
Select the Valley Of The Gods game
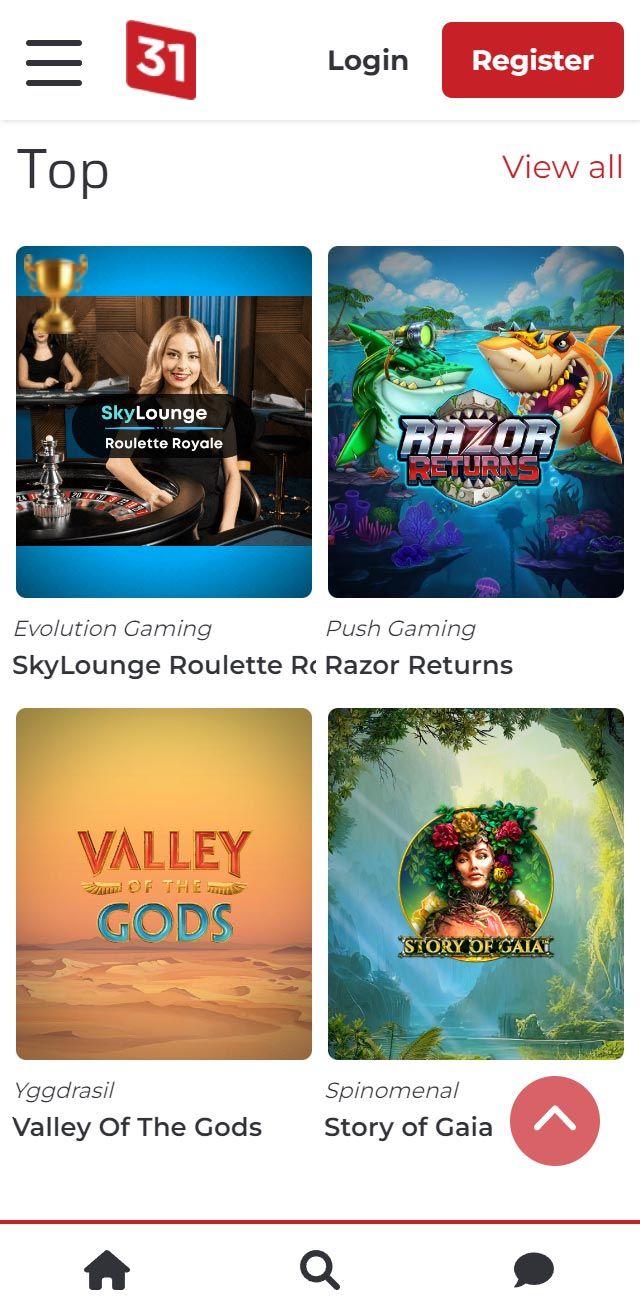tap(164, 884)
